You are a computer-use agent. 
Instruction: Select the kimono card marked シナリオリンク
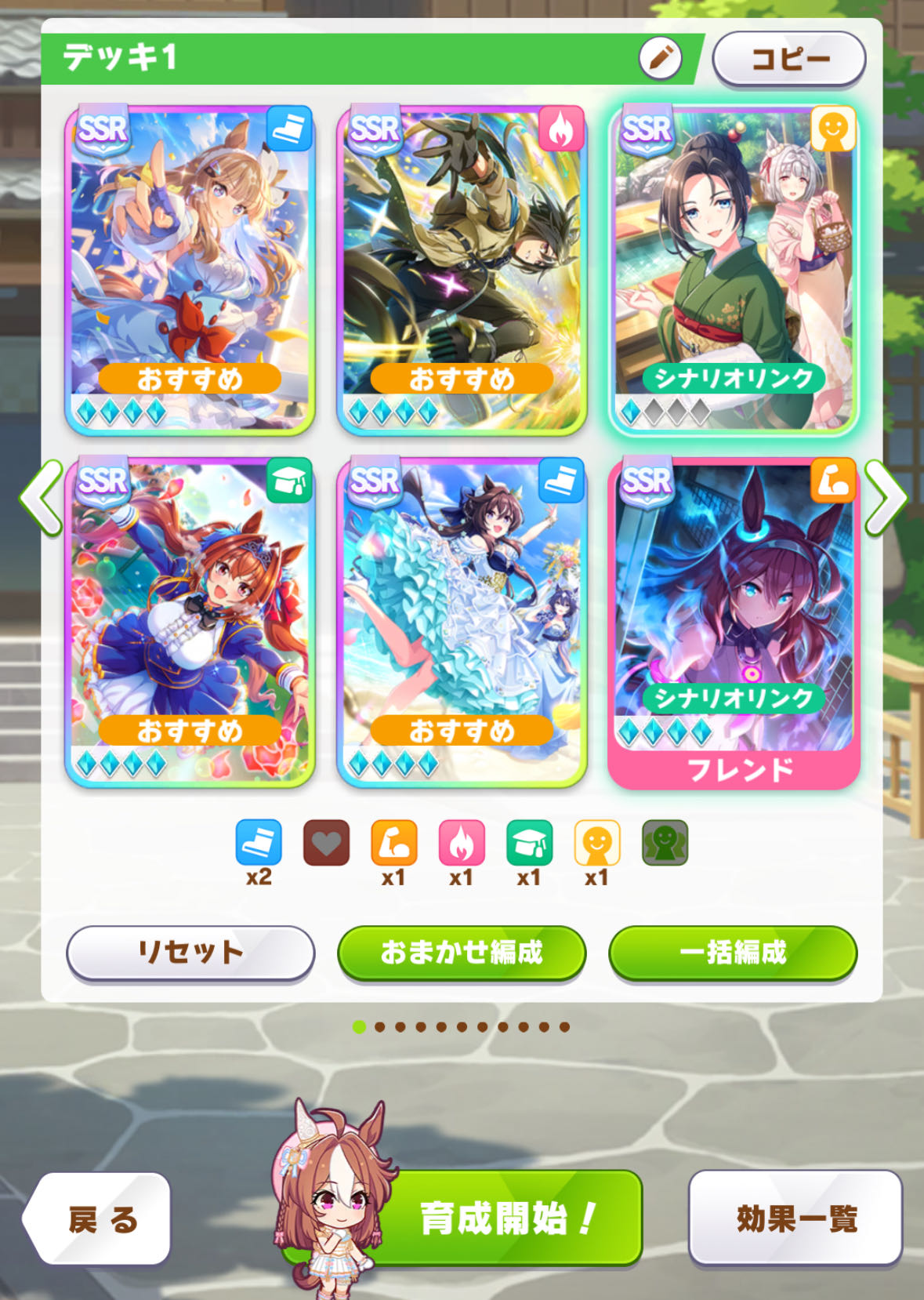pyautogui.click(x=734, y=271)
